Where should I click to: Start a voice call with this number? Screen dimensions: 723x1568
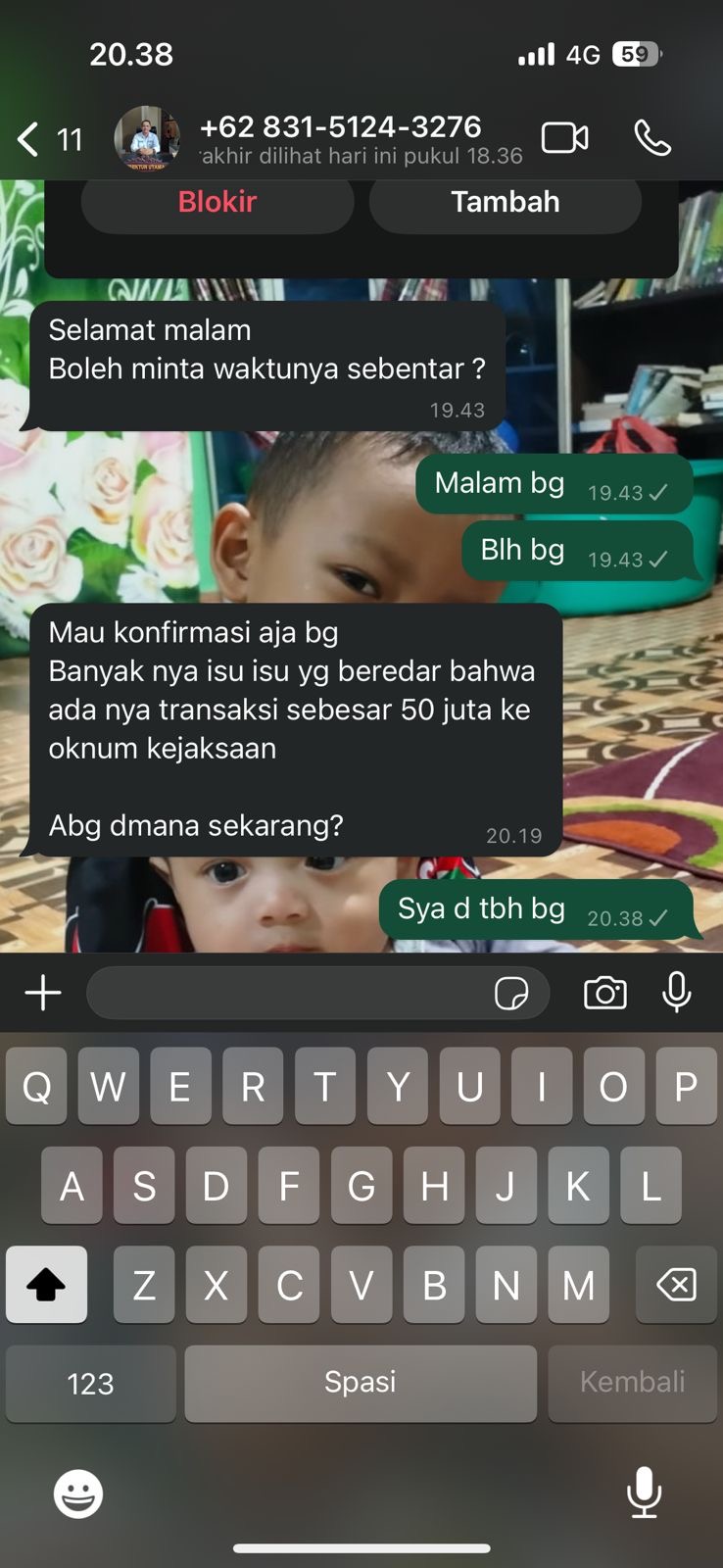652,138
